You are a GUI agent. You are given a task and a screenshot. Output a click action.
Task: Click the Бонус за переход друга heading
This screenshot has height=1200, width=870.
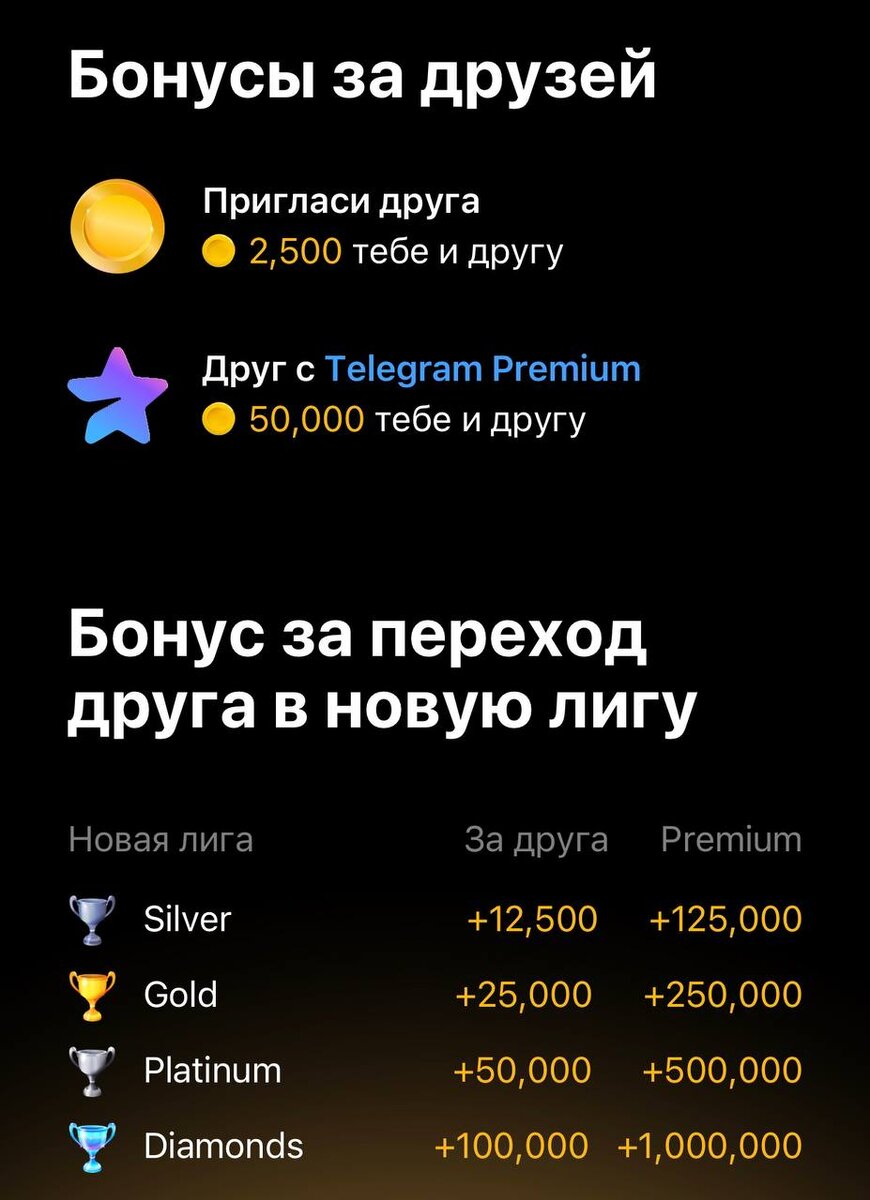pyautogui.click(x=380, y=669)
